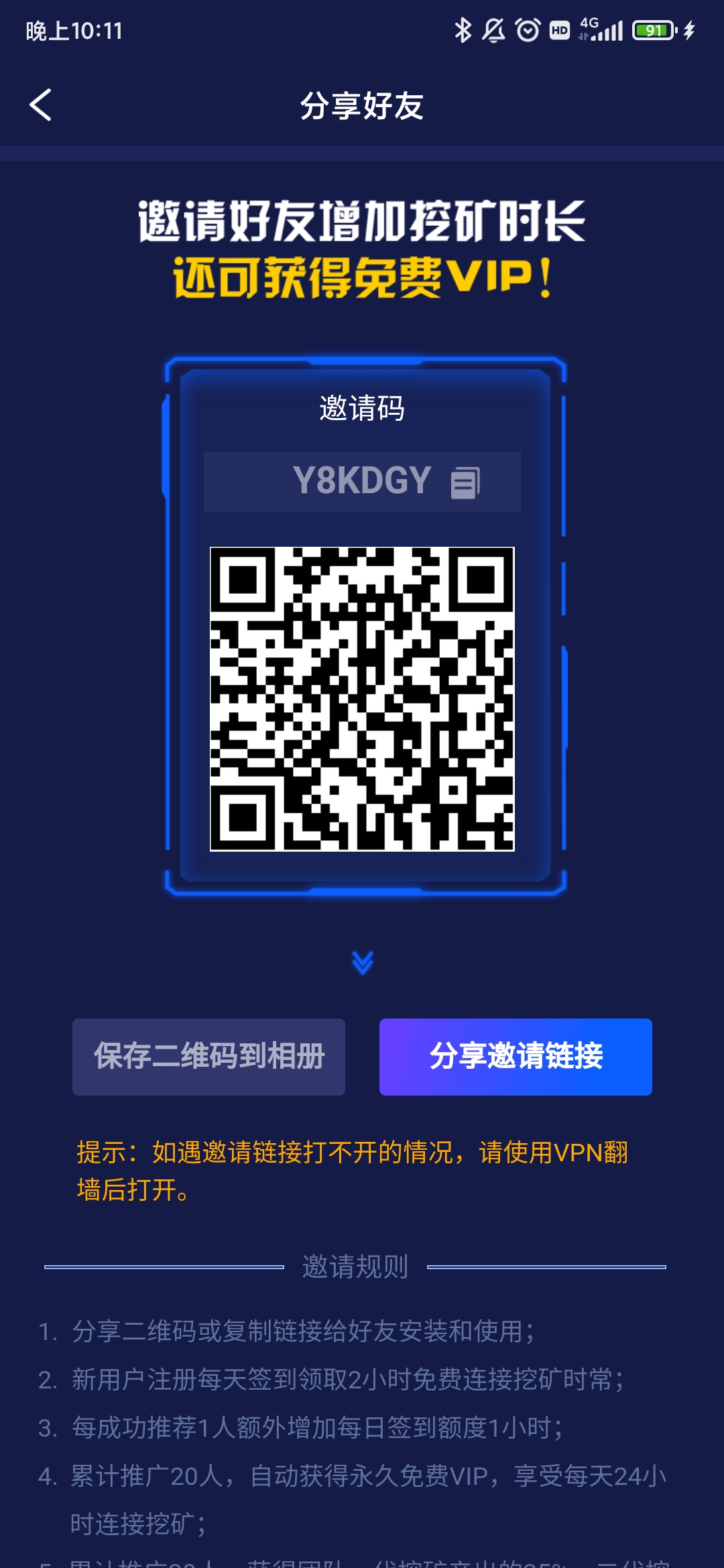The width and height of the screenshot is (724, 1568).
Task: Tap 分享邀请链接 button
Action: click(516, 1057)
